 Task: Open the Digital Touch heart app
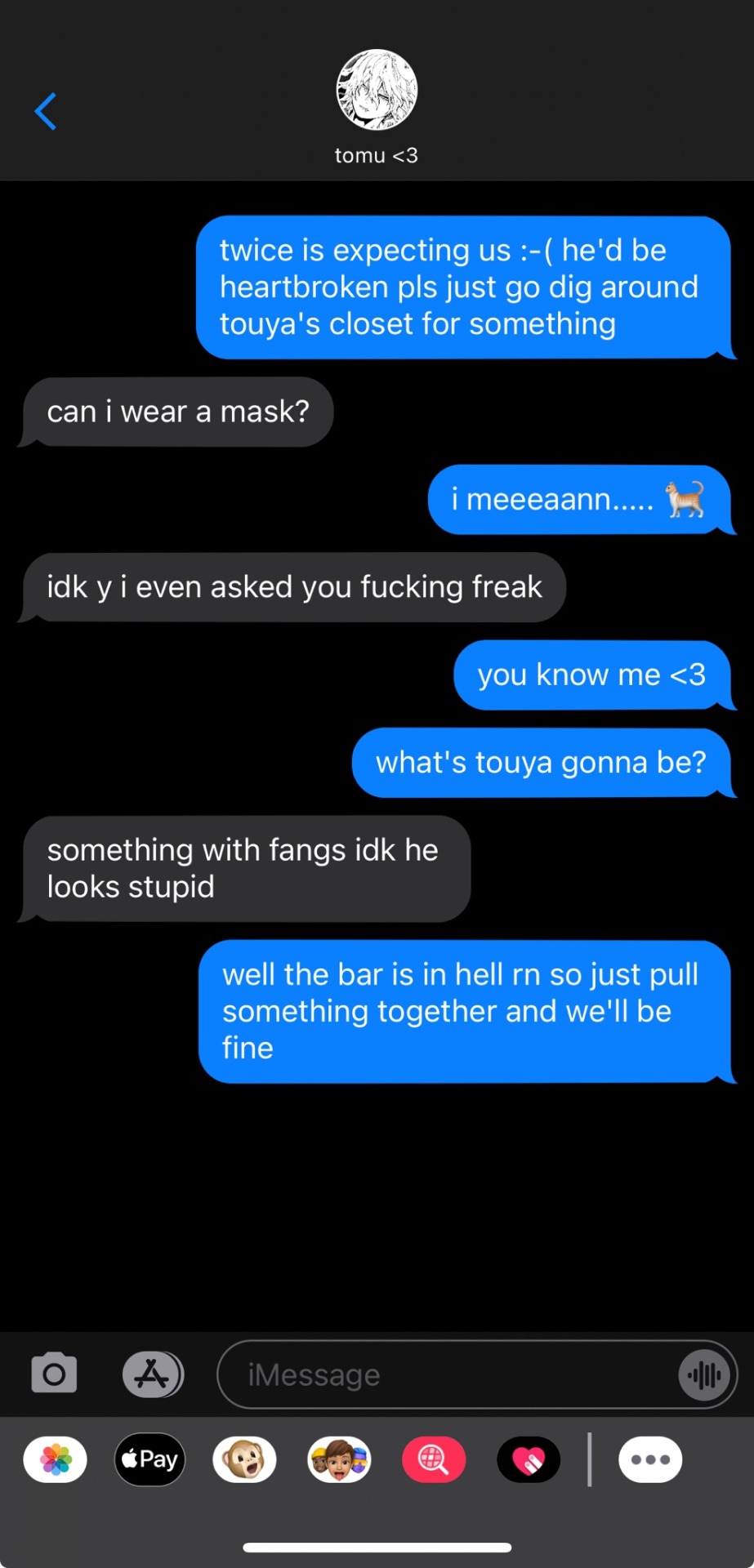coord(529,1459)
